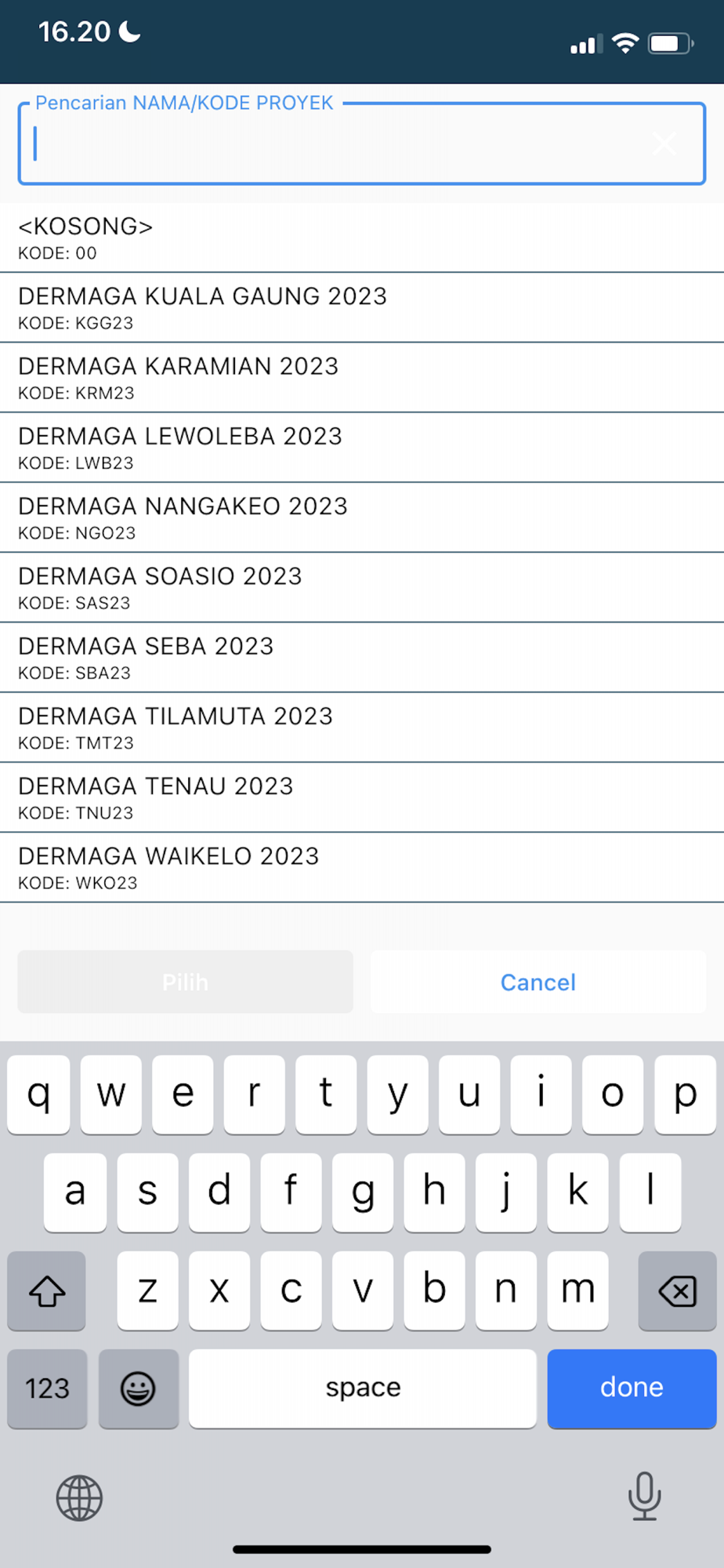This screenshot has height=1568, width=724.
Task: Focus the Pencarian NAMA/KODE PROYEK search field
Action: tap(361, 143)
